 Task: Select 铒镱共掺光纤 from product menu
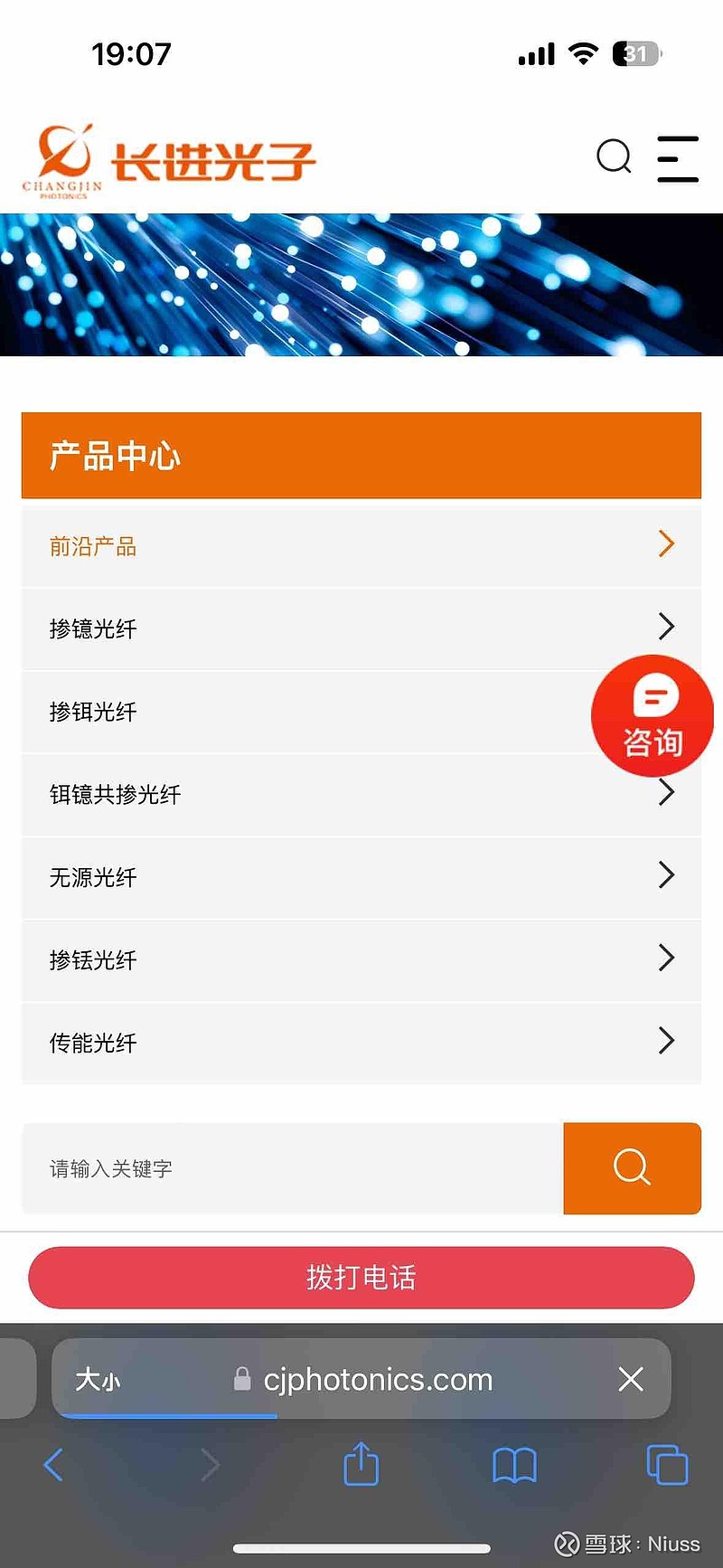[361, 794]
